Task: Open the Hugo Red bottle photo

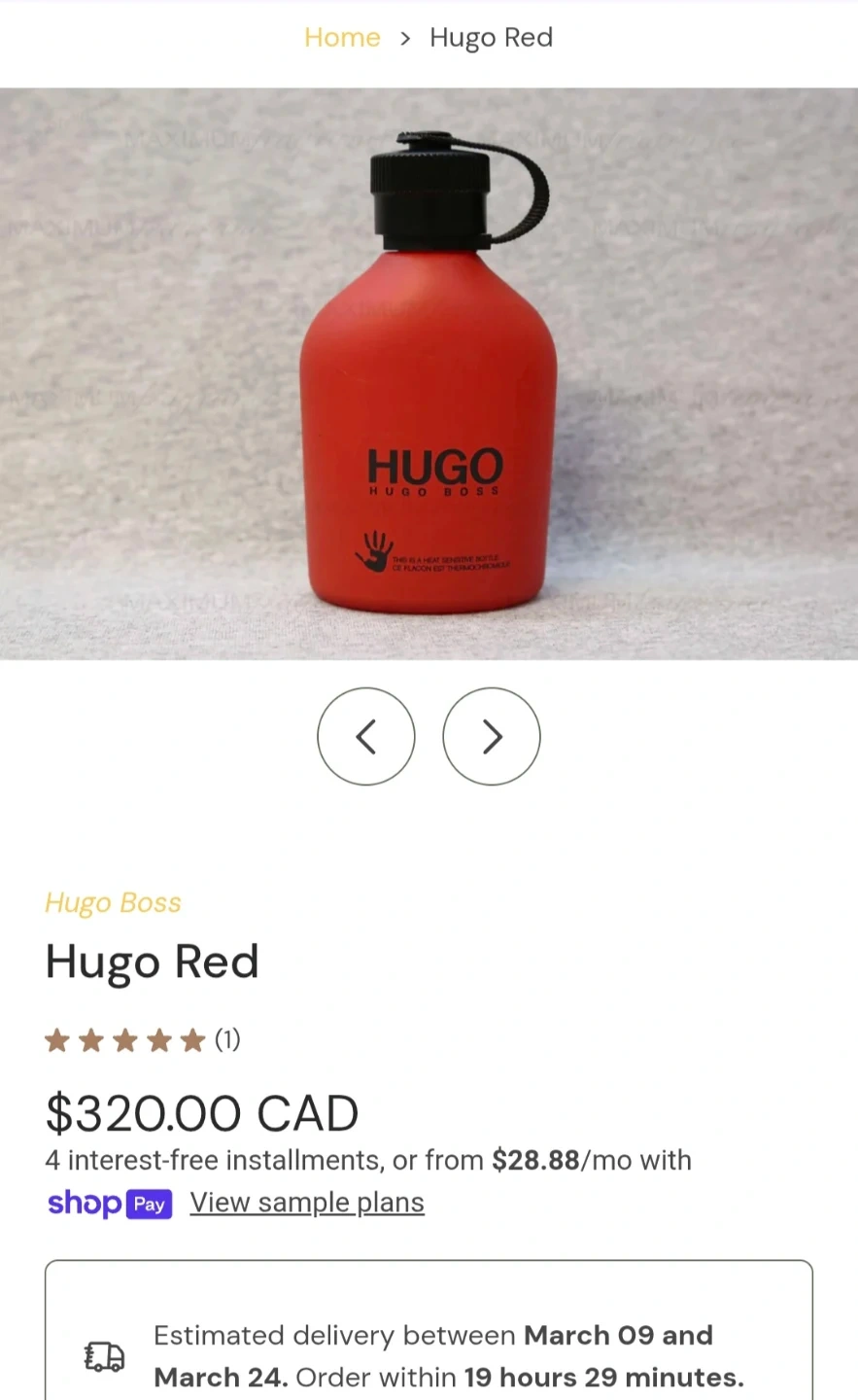Action: click(x=429, y=374)
